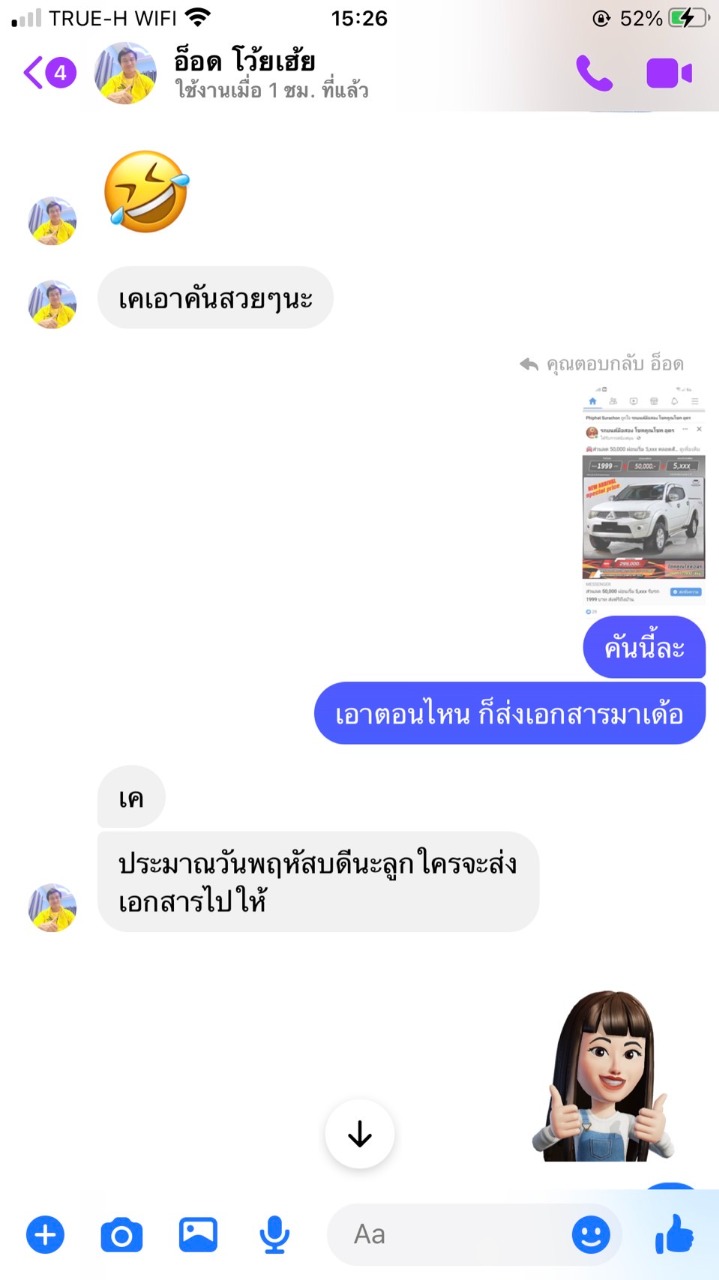Send a thumbs-up like
This screenshot has height=1280, width=719.
(x=675, y=1234)
